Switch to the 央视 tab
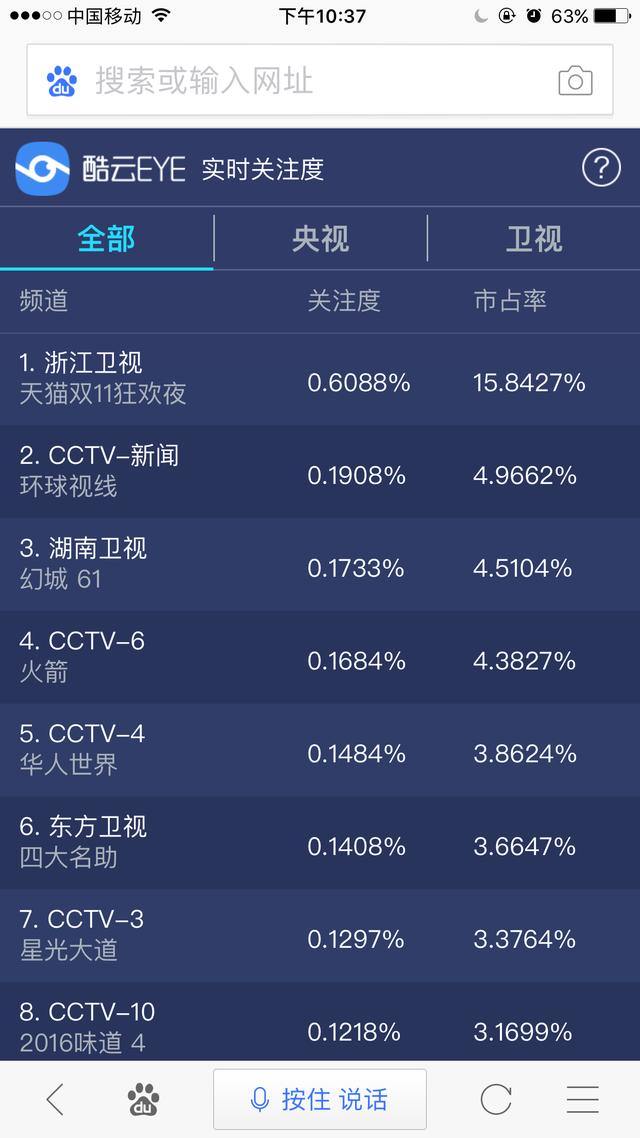640x1138 pixels. [320, 239]
